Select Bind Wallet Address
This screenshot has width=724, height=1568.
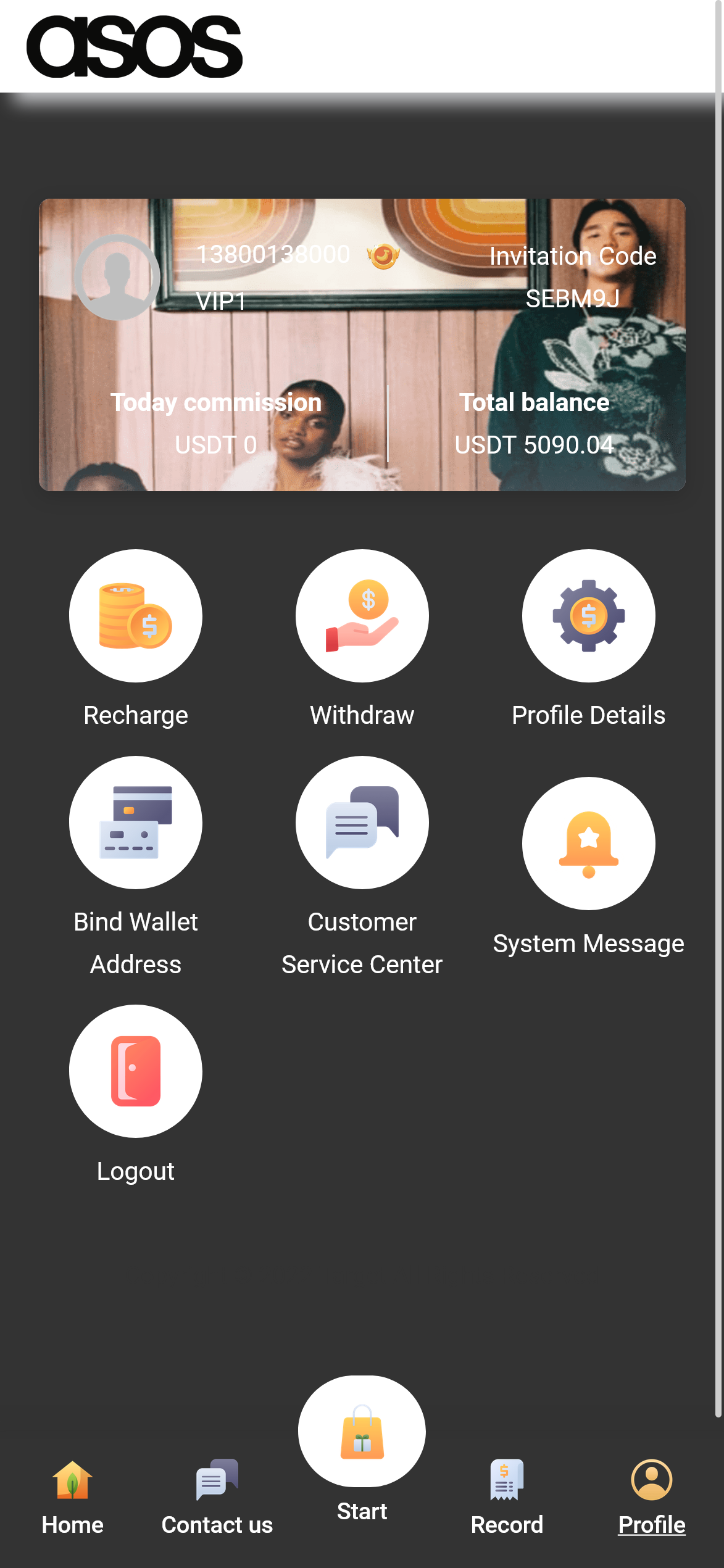click(x=135, y=823)
